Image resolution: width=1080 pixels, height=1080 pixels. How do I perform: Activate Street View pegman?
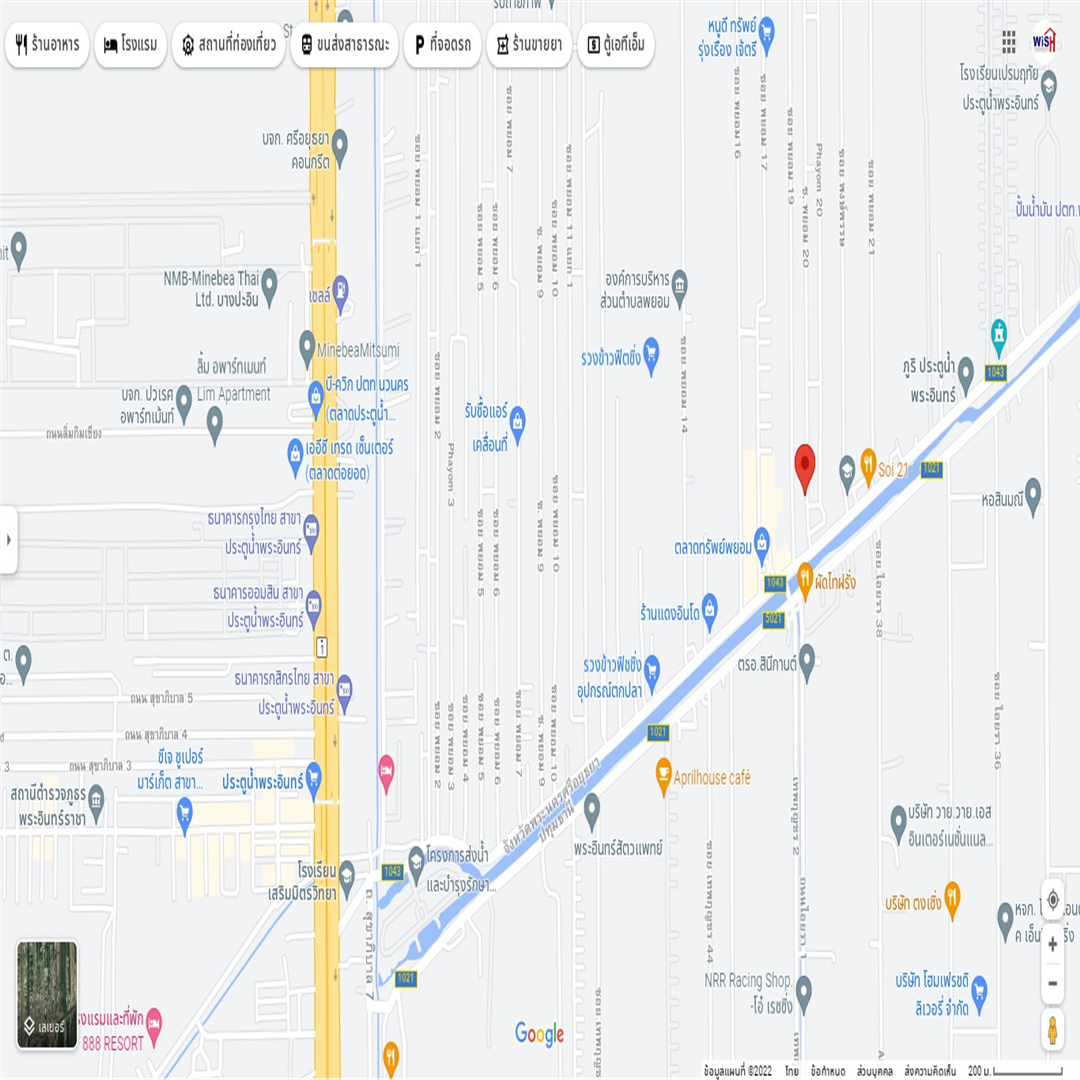pyautogui.click(x=1052, y=1028)
